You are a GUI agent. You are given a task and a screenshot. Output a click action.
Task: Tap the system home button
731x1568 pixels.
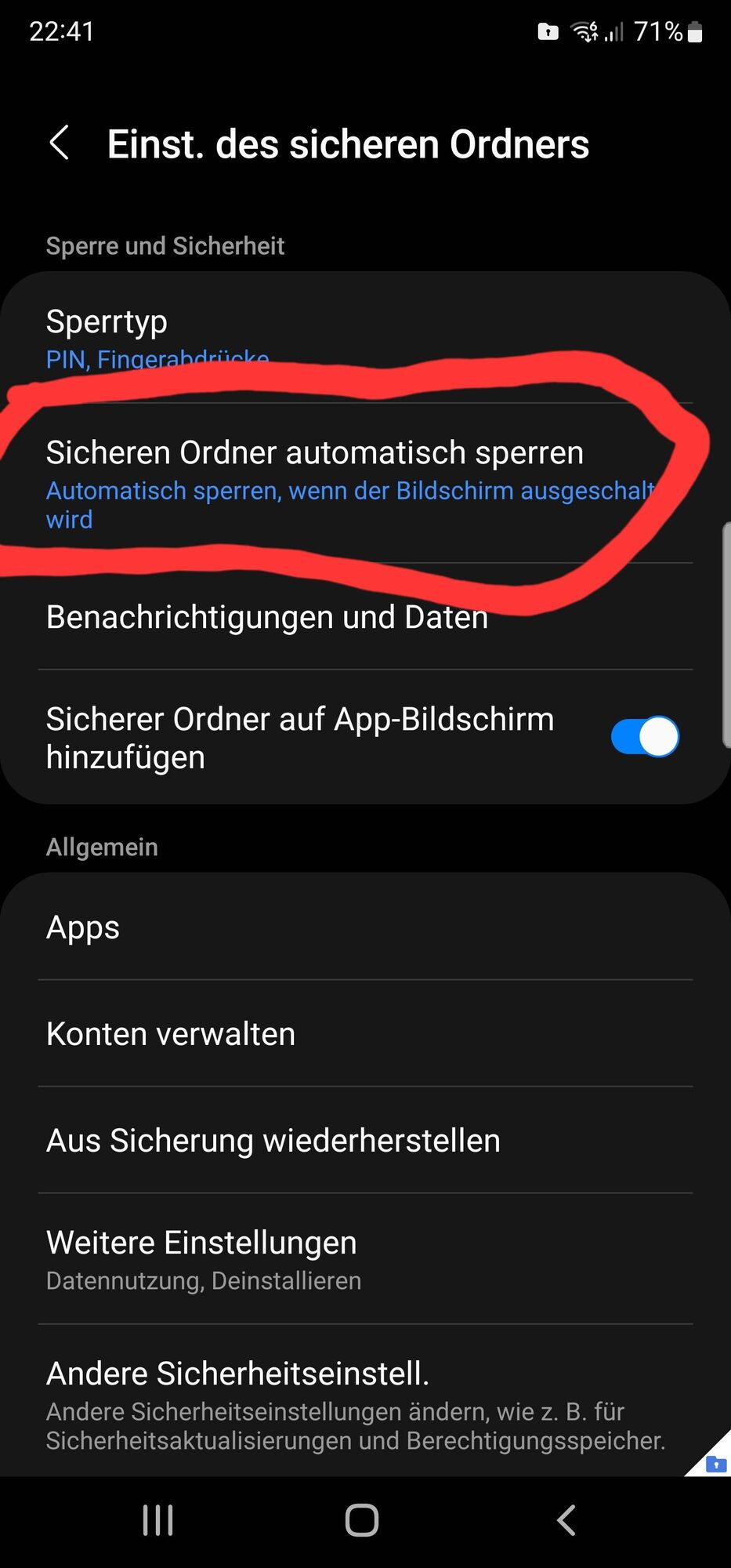coord(362,1520)
